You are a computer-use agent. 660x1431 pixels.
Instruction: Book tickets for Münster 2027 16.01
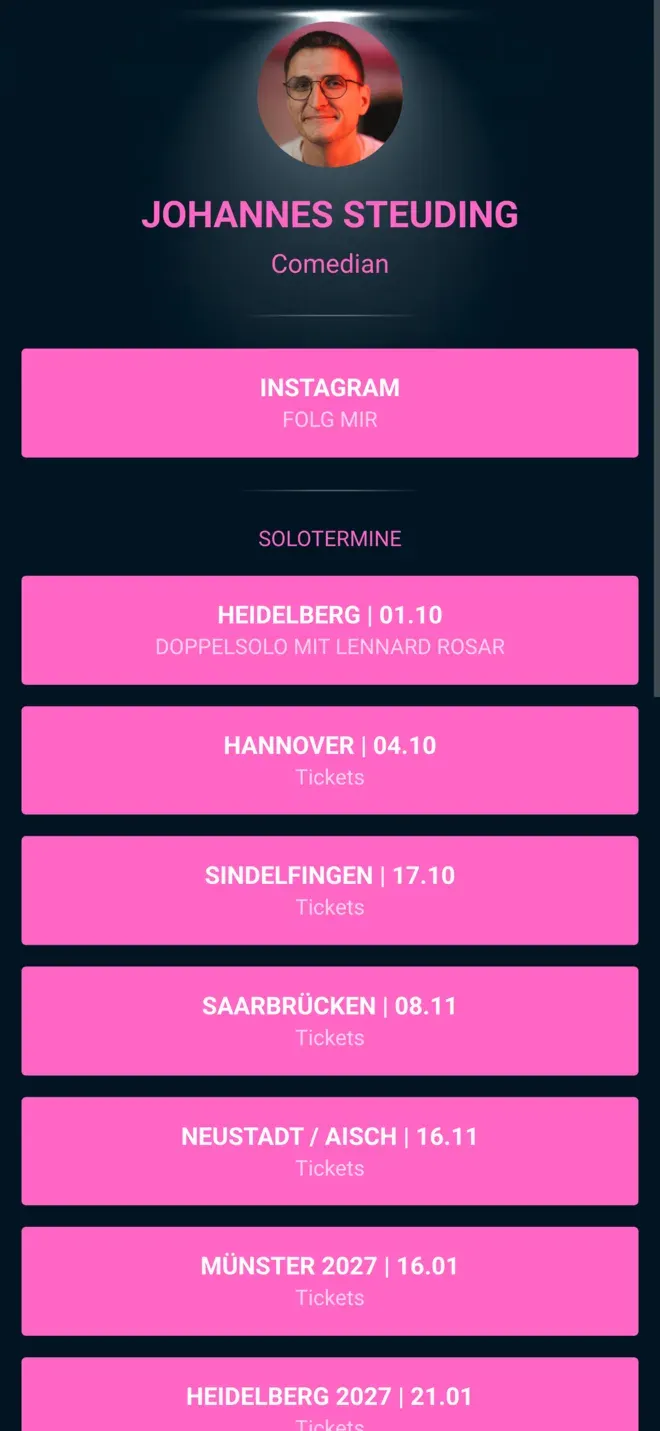click(330, 1281)
